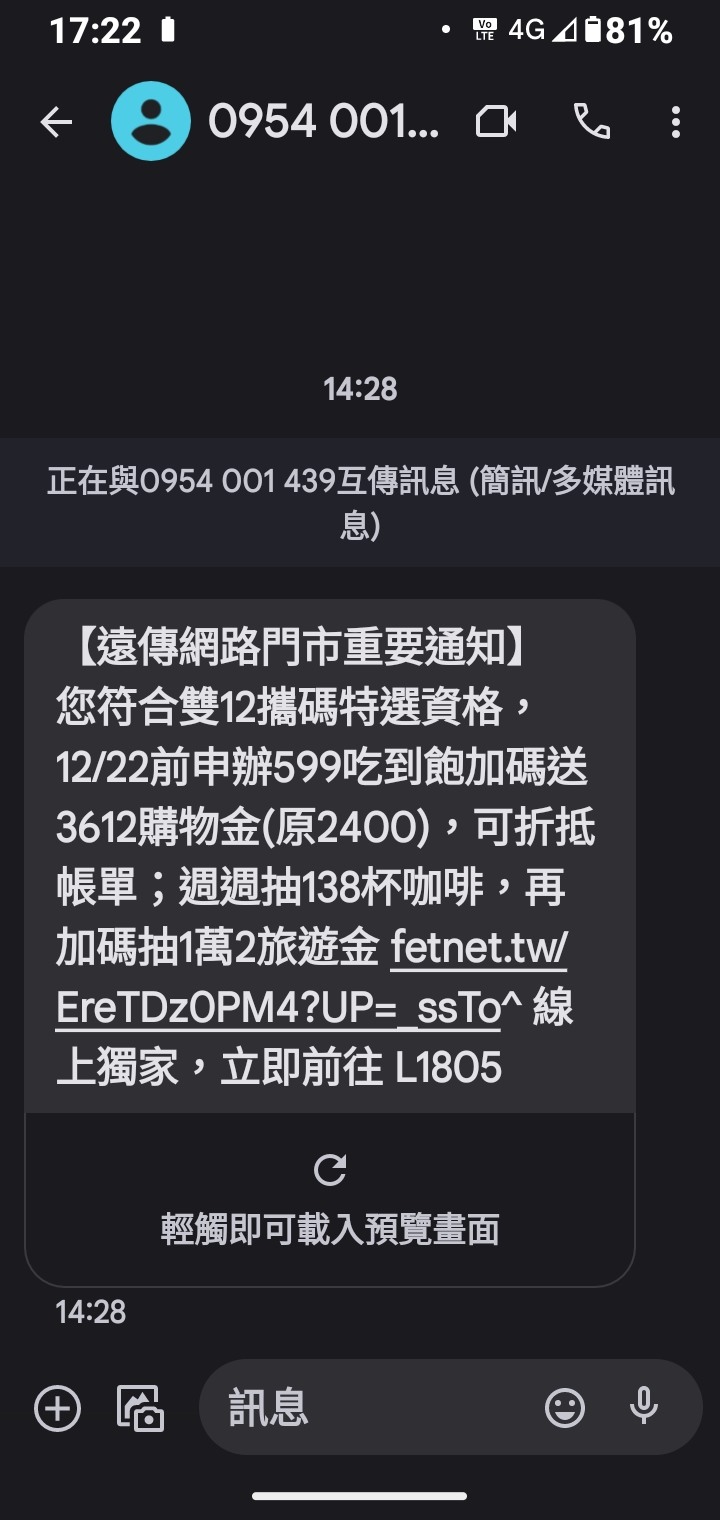Call 0954 001 439 by phone

(x=591, y=122)
